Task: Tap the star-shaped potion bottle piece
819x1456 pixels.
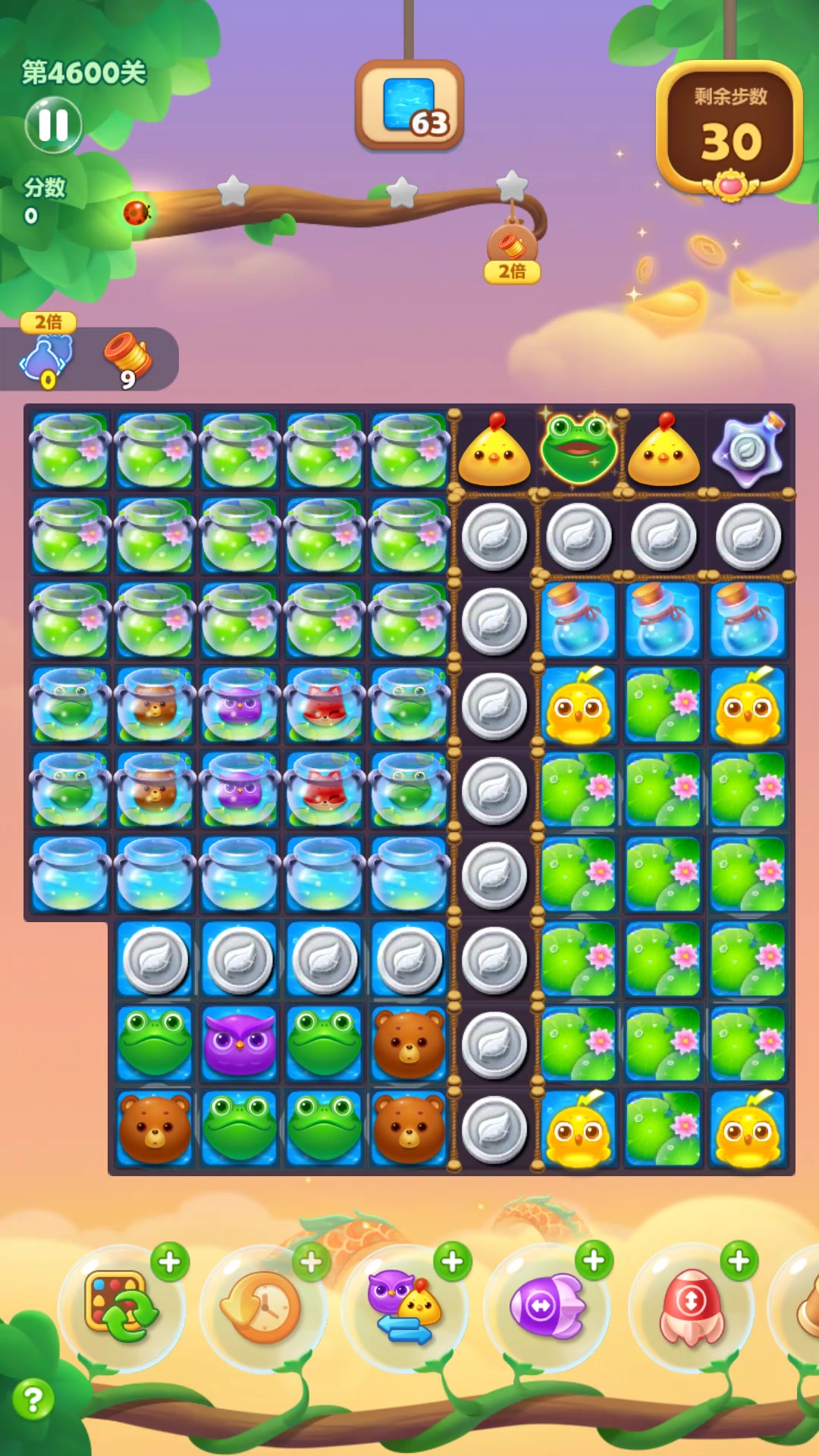Action: tap(748, 450)
